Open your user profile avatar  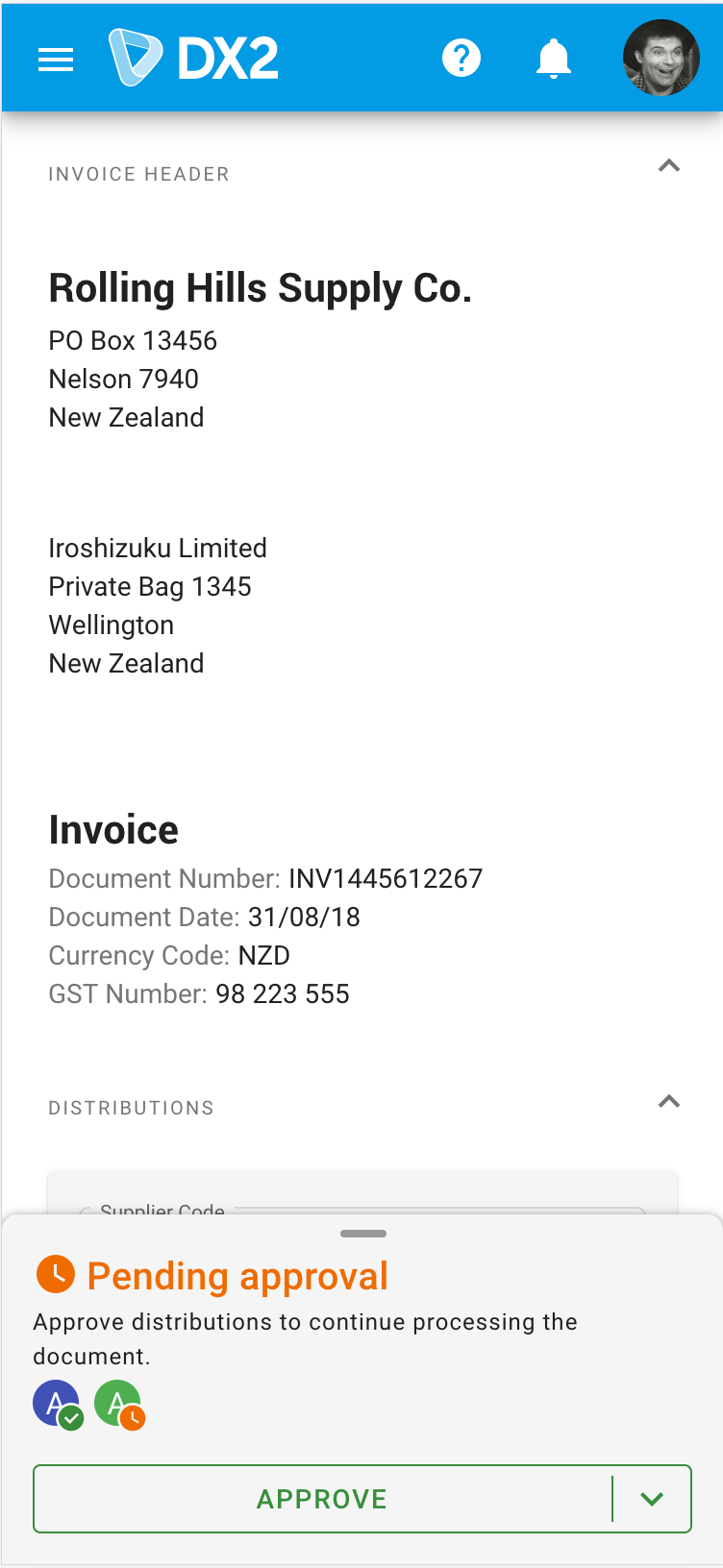(661, 58)
